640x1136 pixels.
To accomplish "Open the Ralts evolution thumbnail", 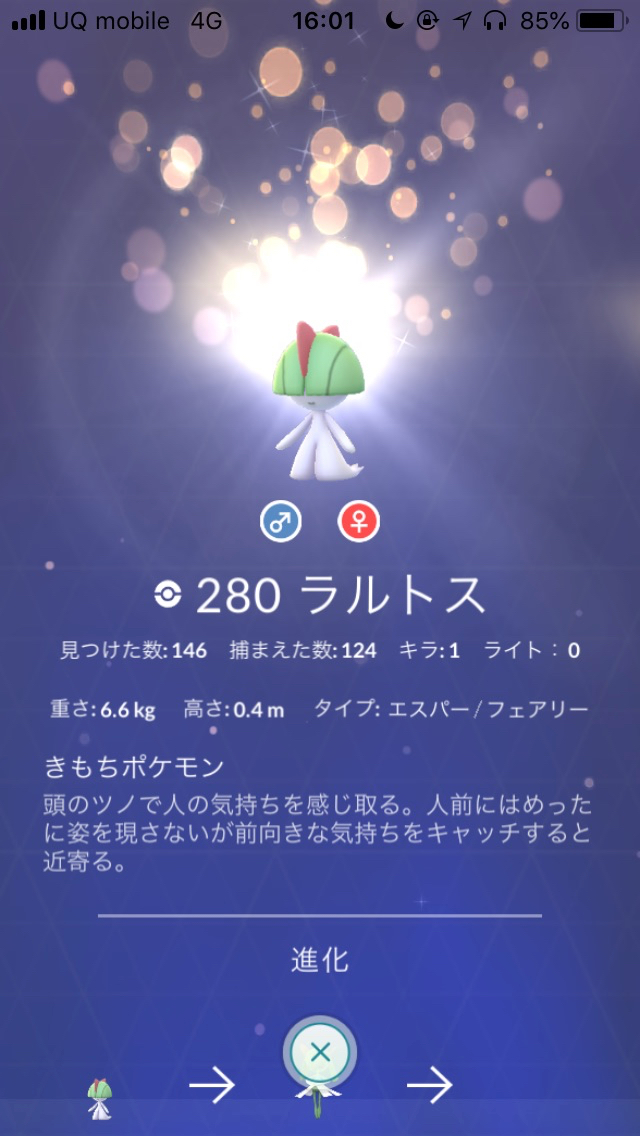I will pos(98,1097).
